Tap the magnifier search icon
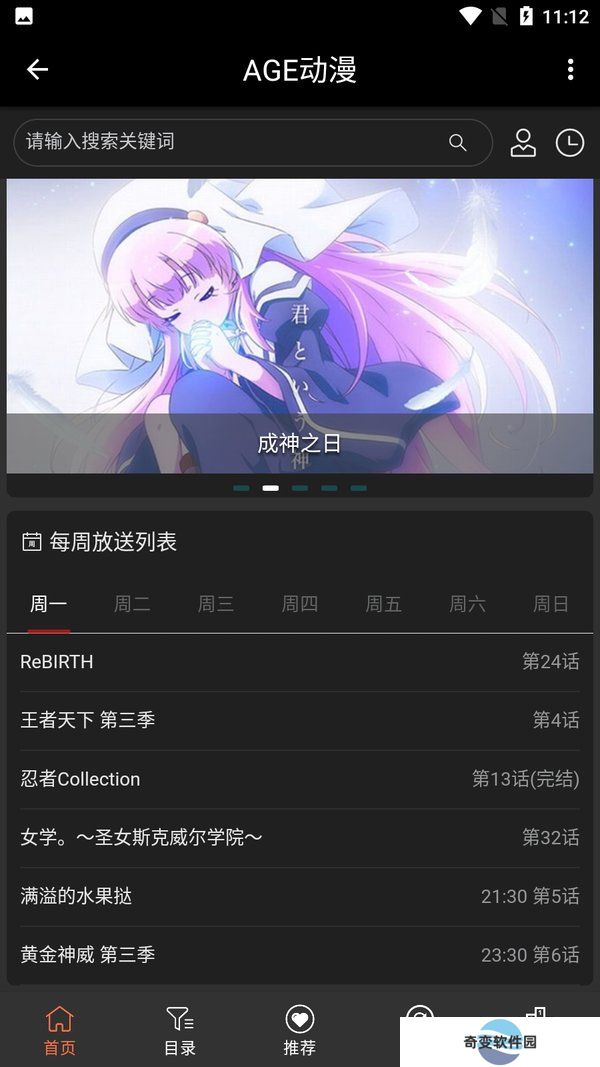 coord(458,142)
